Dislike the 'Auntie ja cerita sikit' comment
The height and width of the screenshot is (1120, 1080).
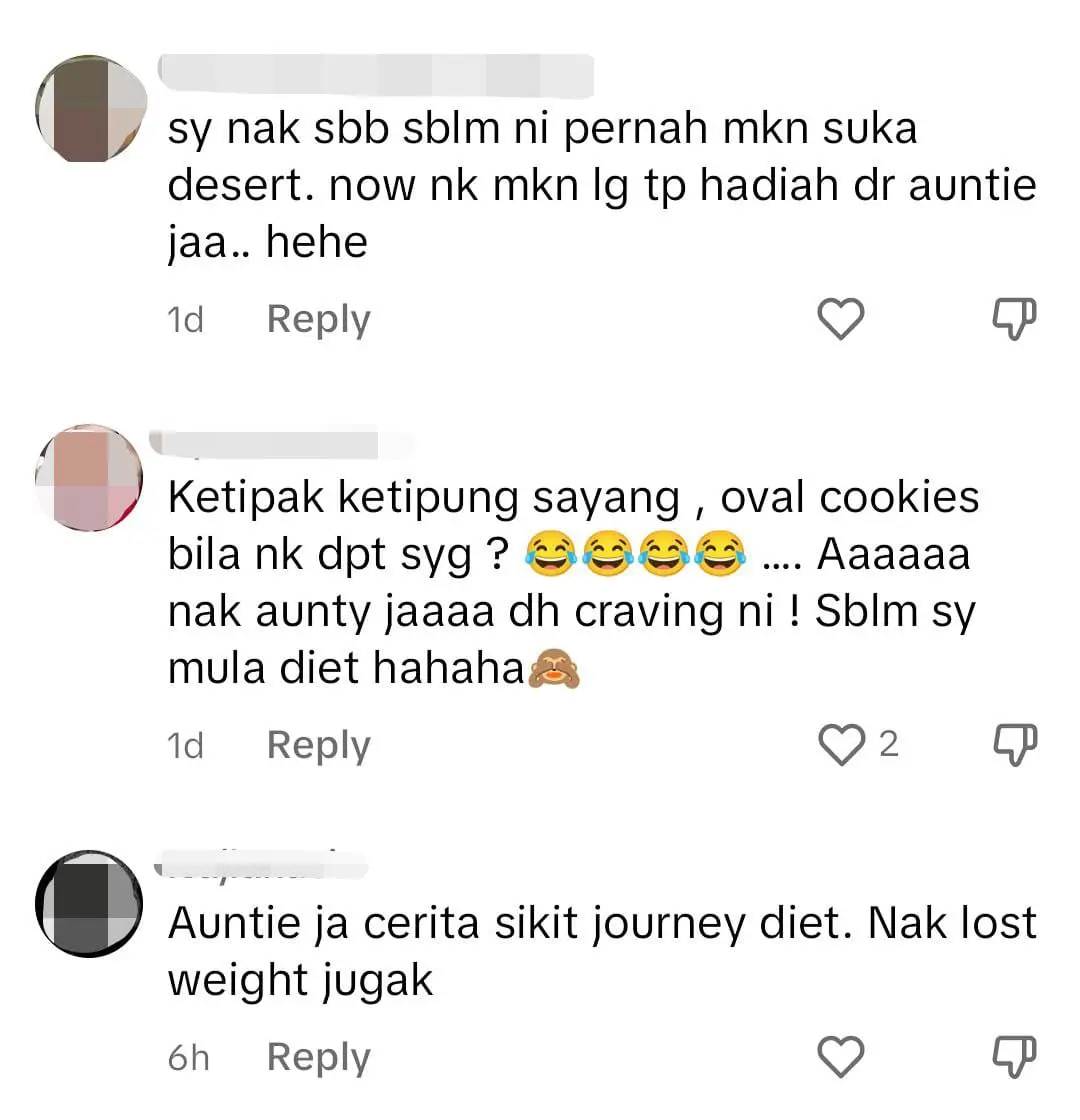(x=1013, y=1056)
